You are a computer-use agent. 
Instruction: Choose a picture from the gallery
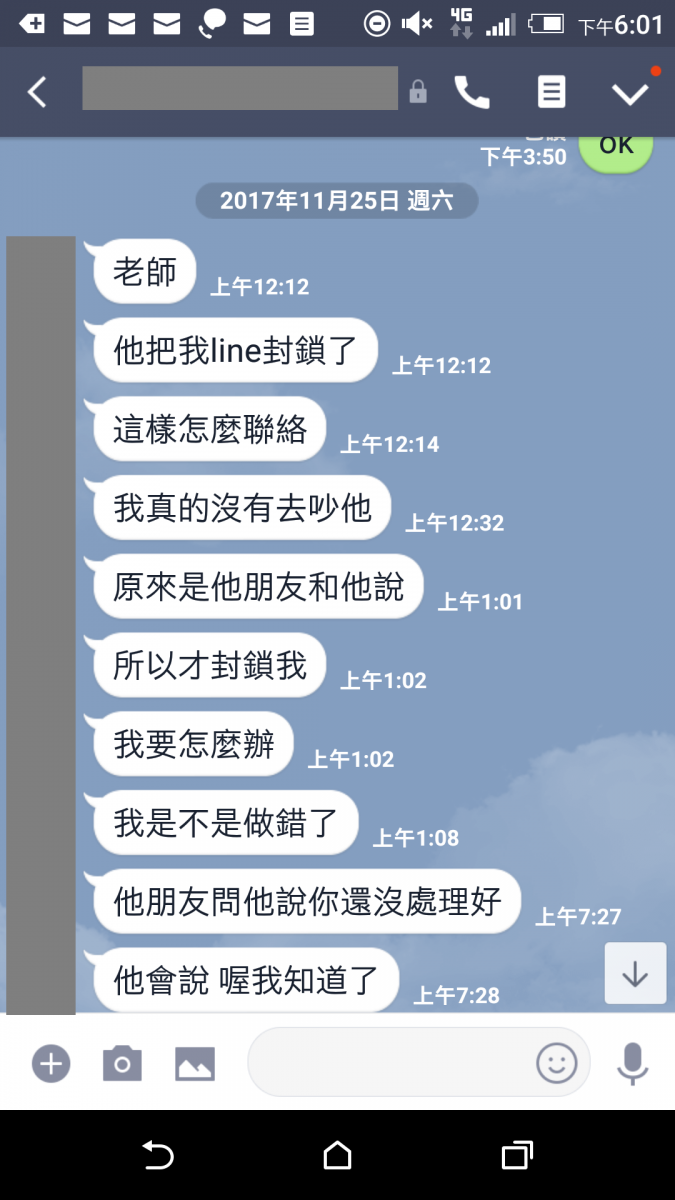coord(195,1063)
